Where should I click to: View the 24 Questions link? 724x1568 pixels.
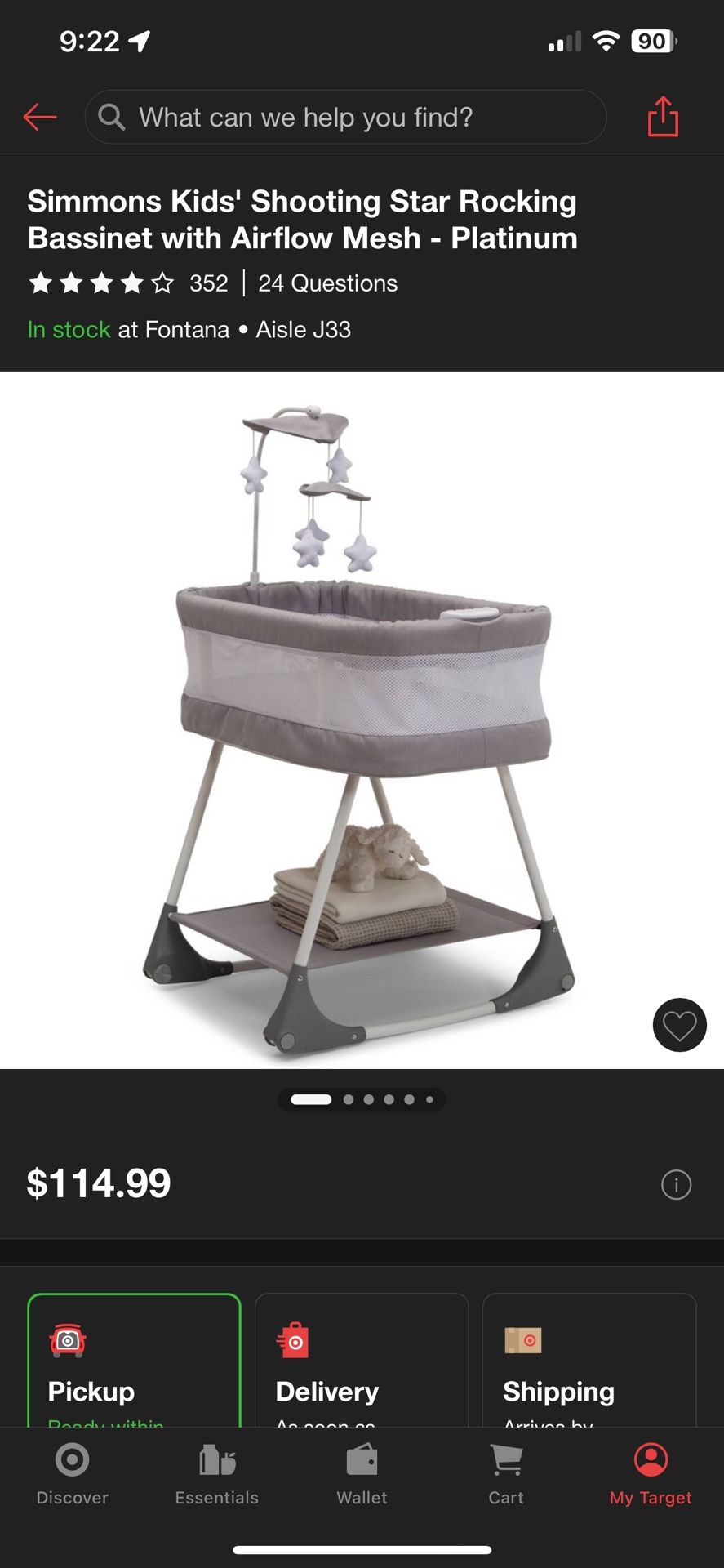click(x=326, y=283)
